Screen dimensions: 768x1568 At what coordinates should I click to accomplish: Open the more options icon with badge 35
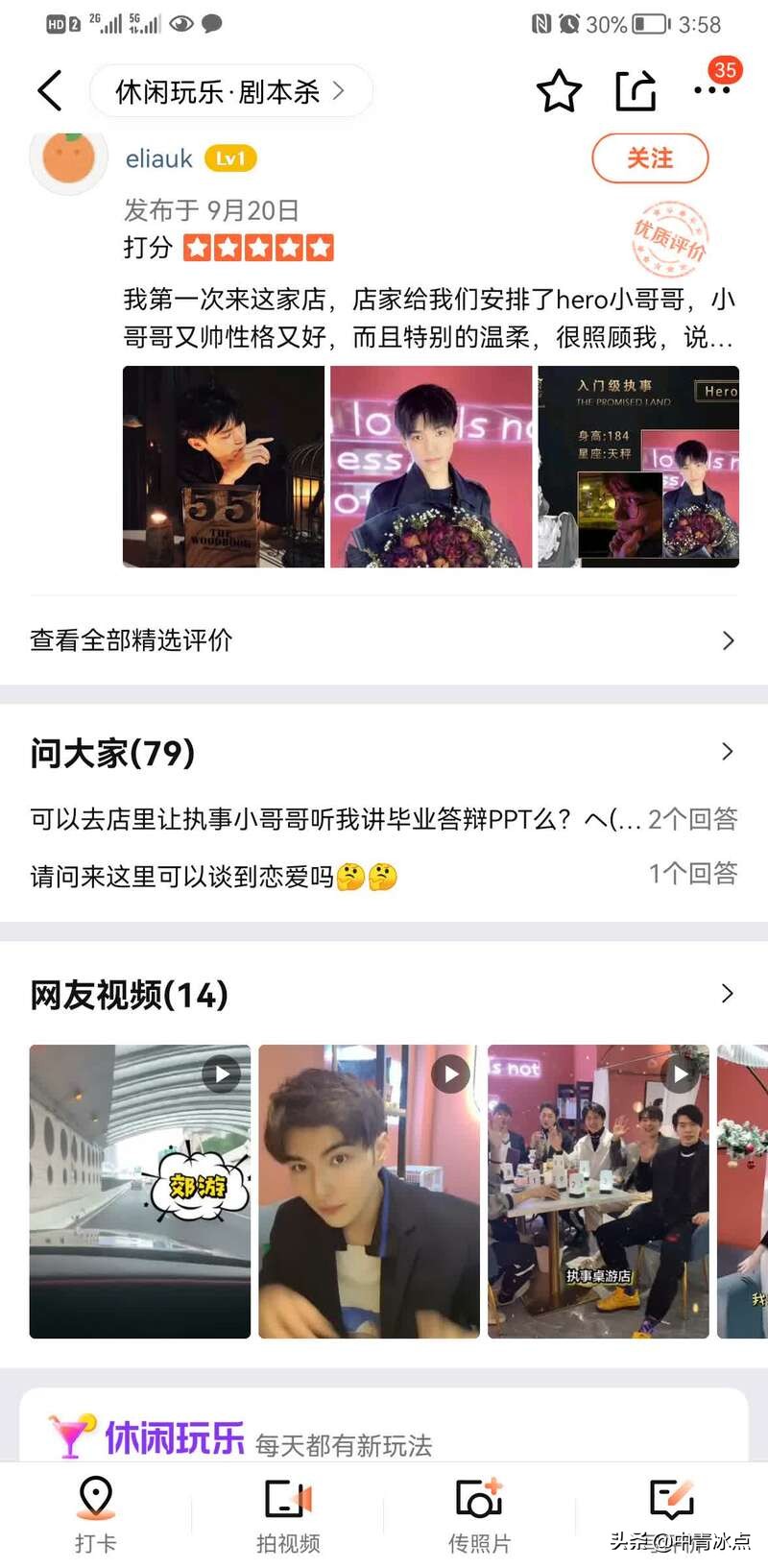711,88
